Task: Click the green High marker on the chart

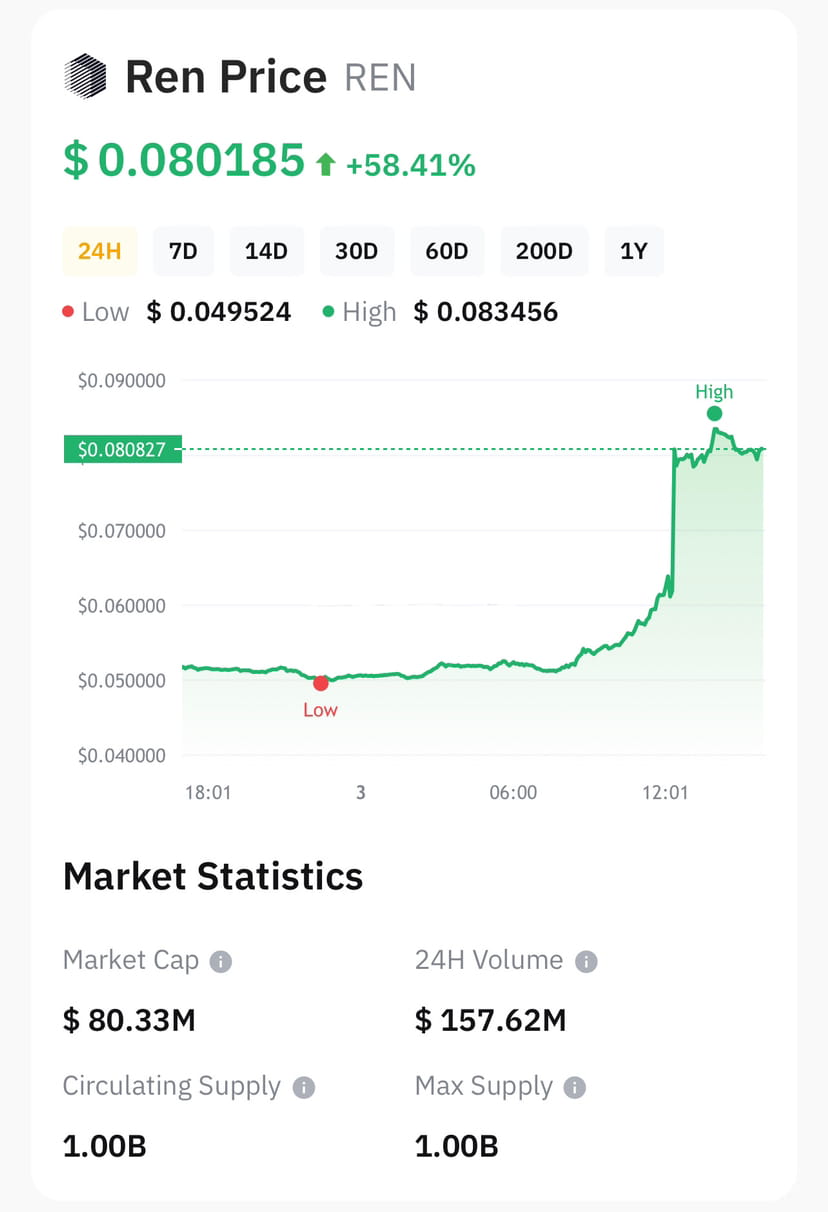Action: (714, 411)
